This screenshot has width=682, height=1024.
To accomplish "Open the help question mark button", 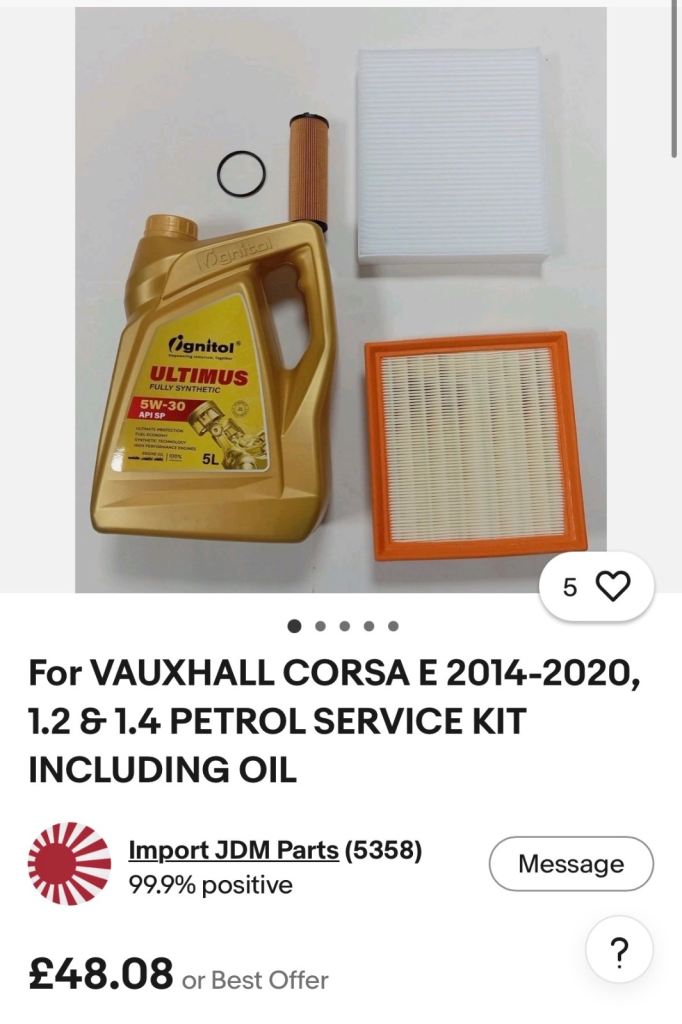I will (x=619, y=950).
